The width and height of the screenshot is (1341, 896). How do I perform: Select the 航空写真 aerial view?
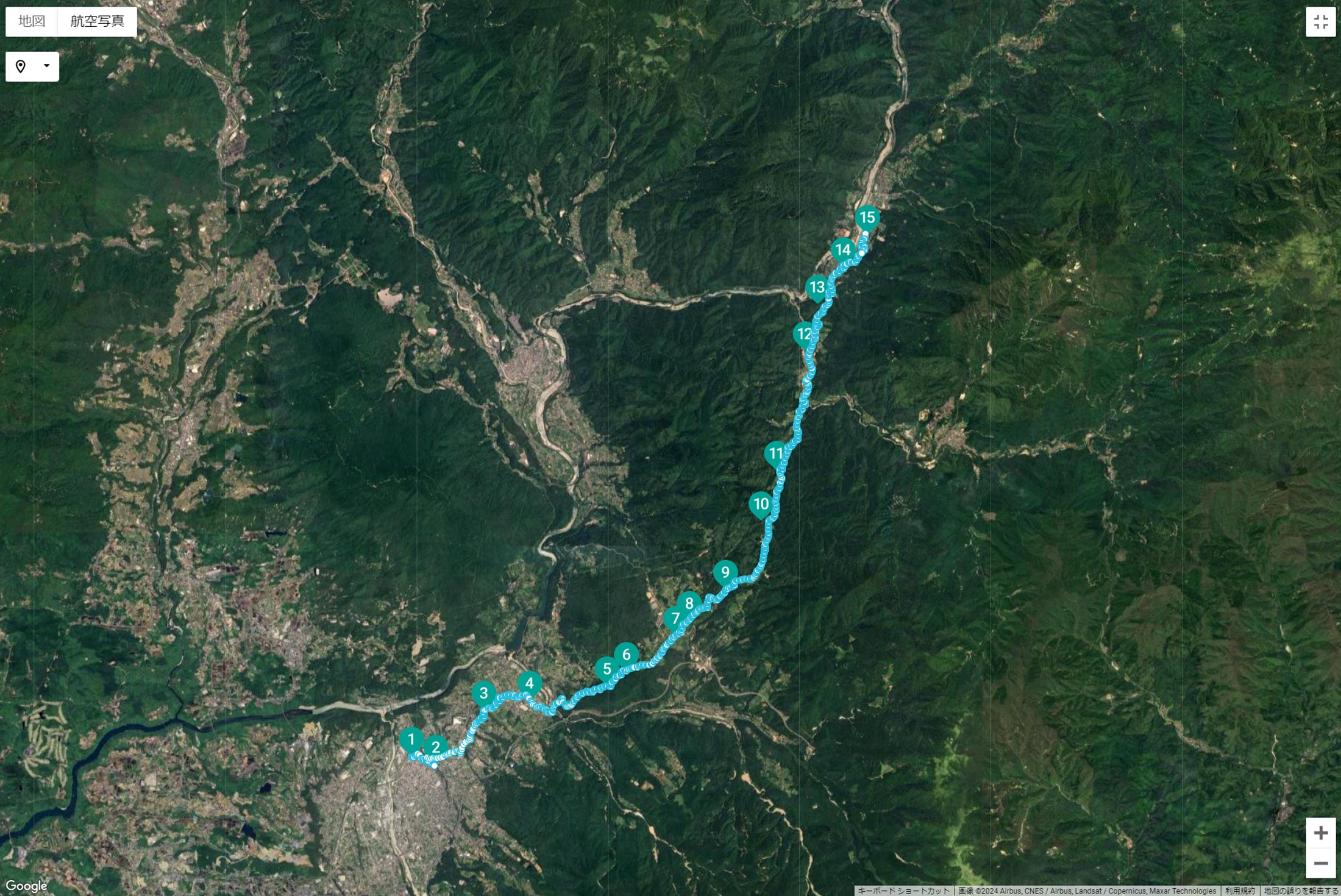[98, 21]
